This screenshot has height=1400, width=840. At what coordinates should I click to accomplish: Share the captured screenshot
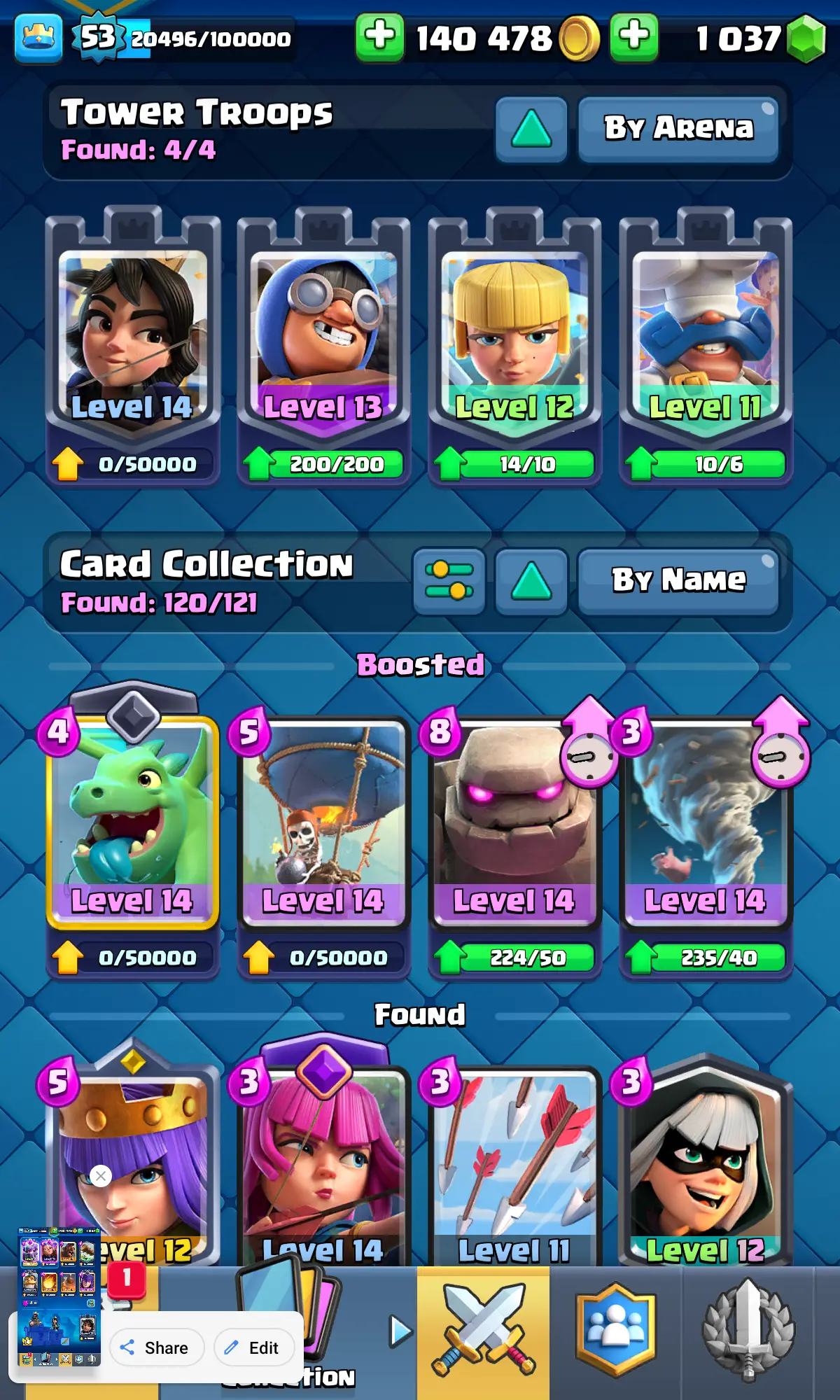[157, 1347]
